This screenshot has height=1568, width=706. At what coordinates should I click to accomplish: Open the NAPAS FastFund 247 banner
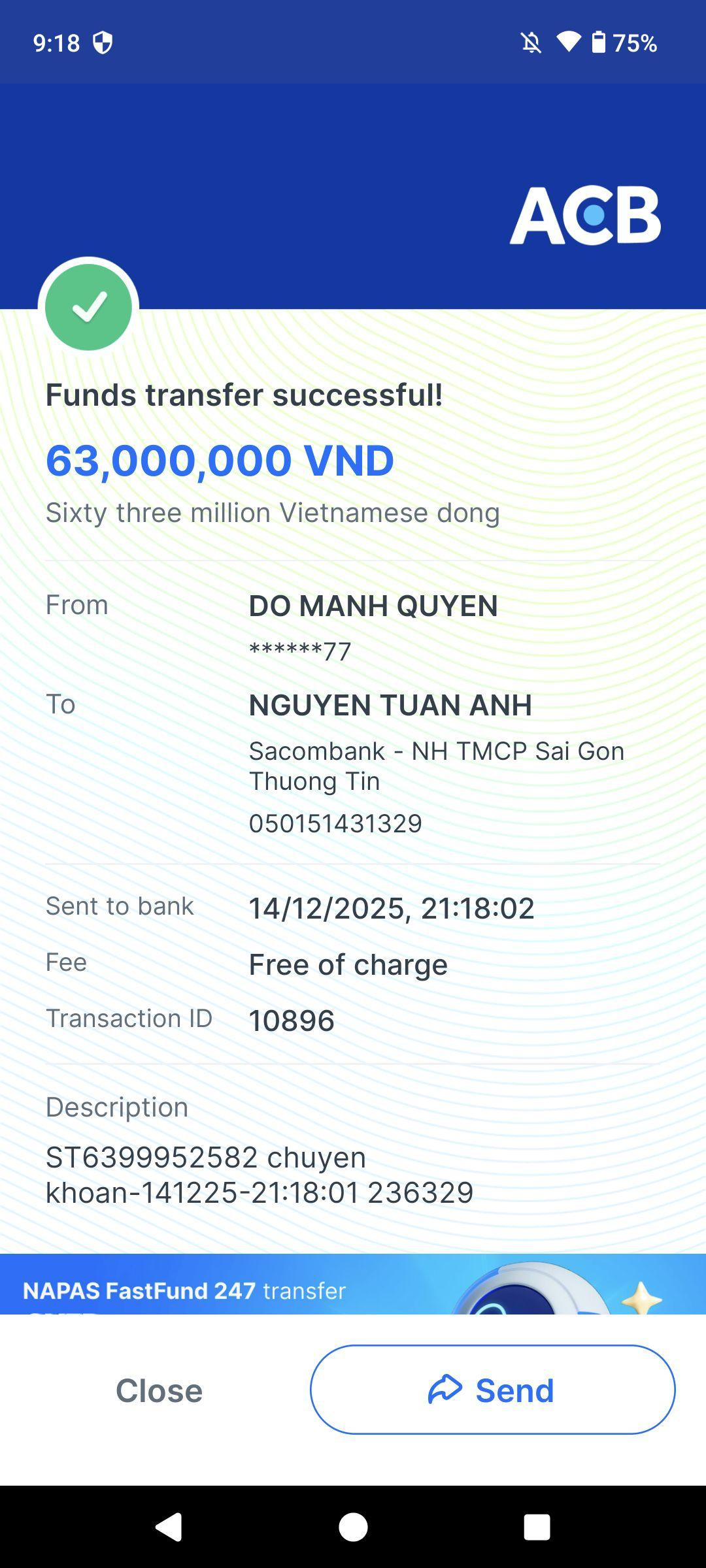(353, 1284)
